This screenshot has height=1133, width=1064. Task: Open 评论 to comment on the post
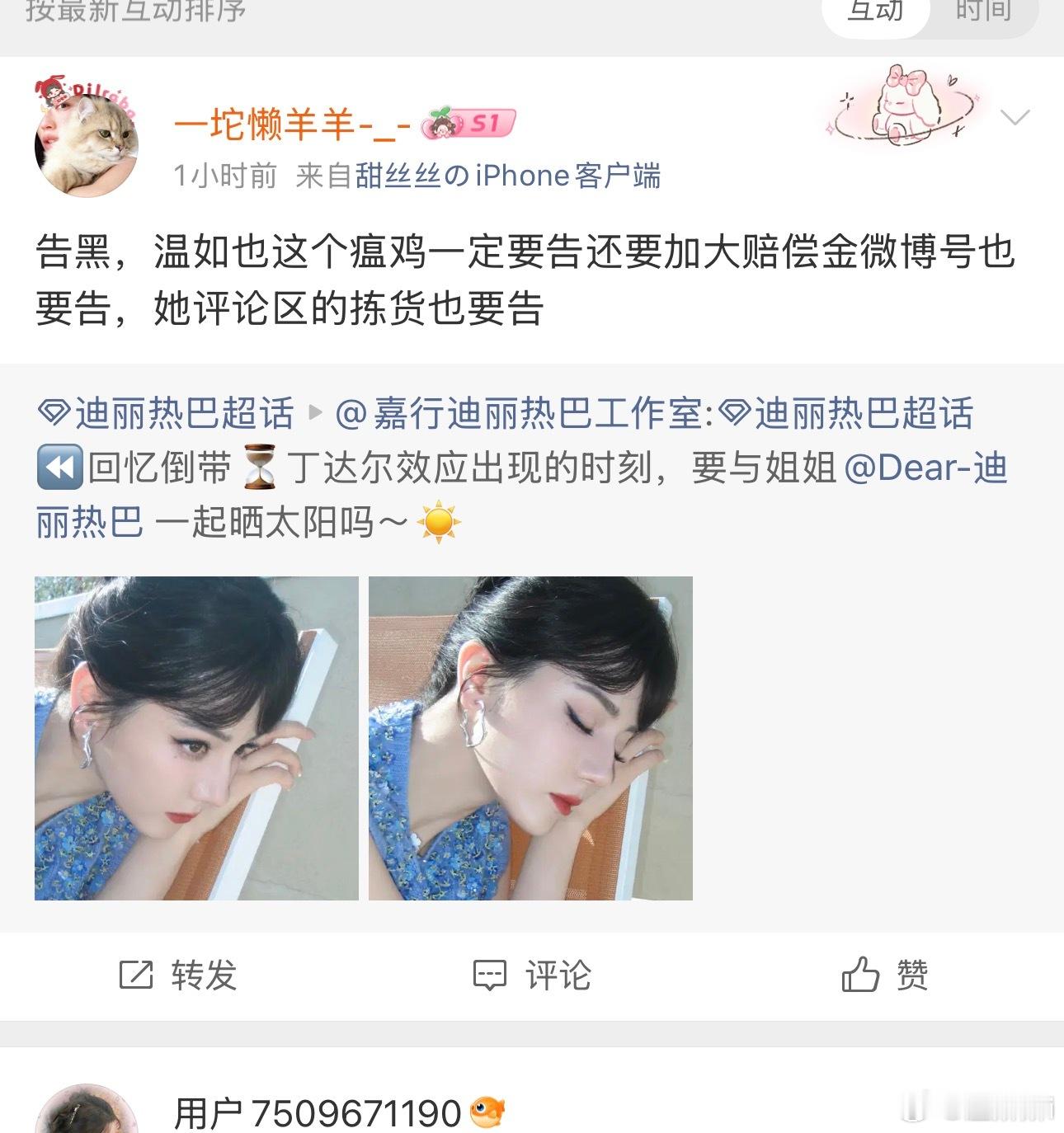pyautogui.click(x=532, y=976)
